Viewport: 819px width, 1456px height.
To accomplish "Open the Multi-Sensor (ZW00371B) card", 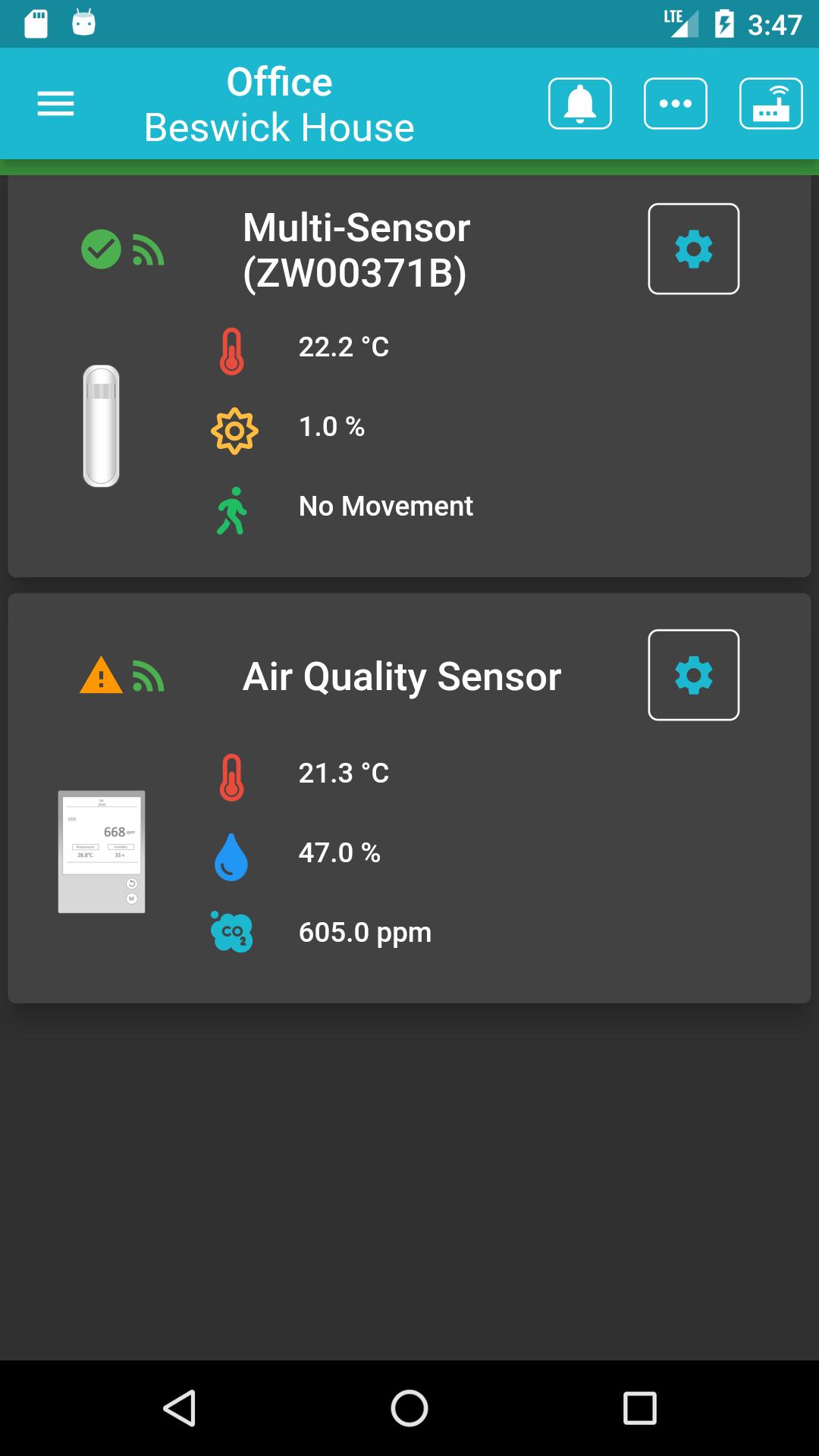I will click(409, 376).
